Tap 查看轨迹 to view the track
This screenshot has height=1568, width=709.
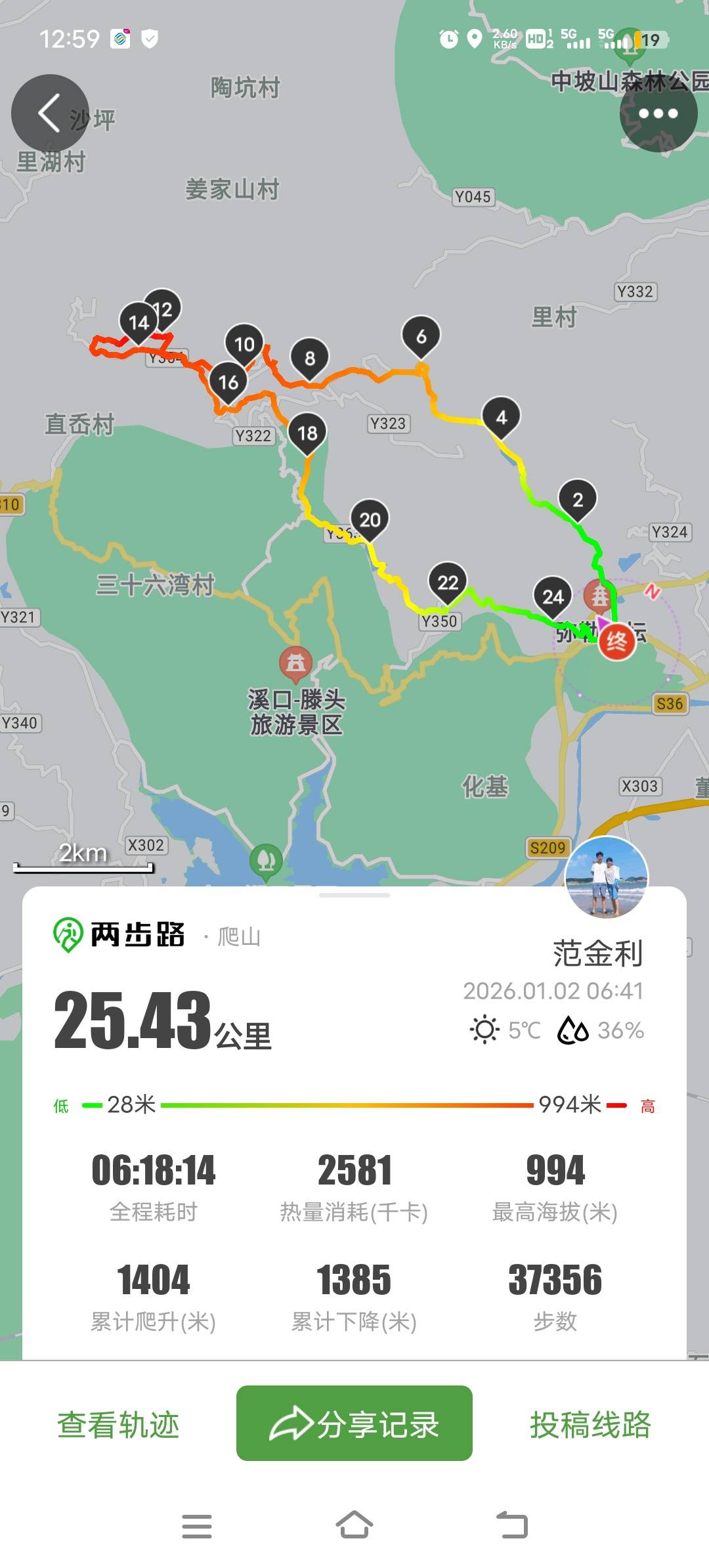coord(118,1424)
